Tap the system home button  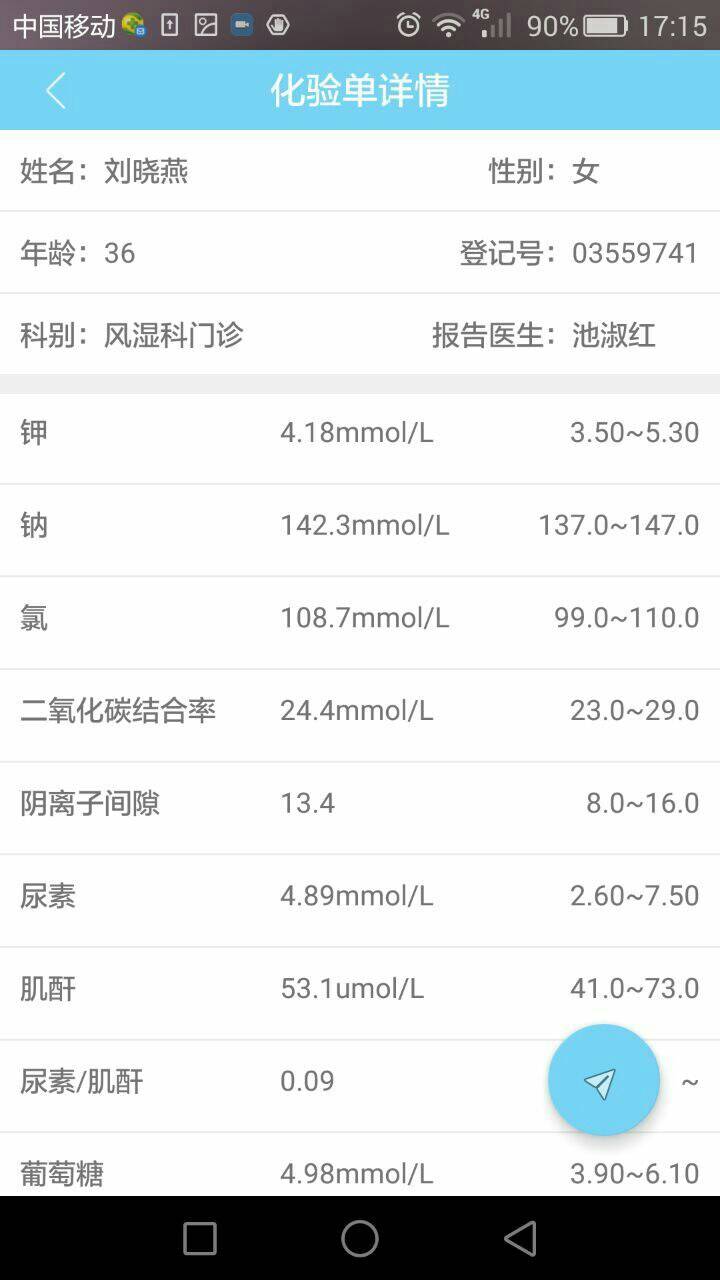360,1239
